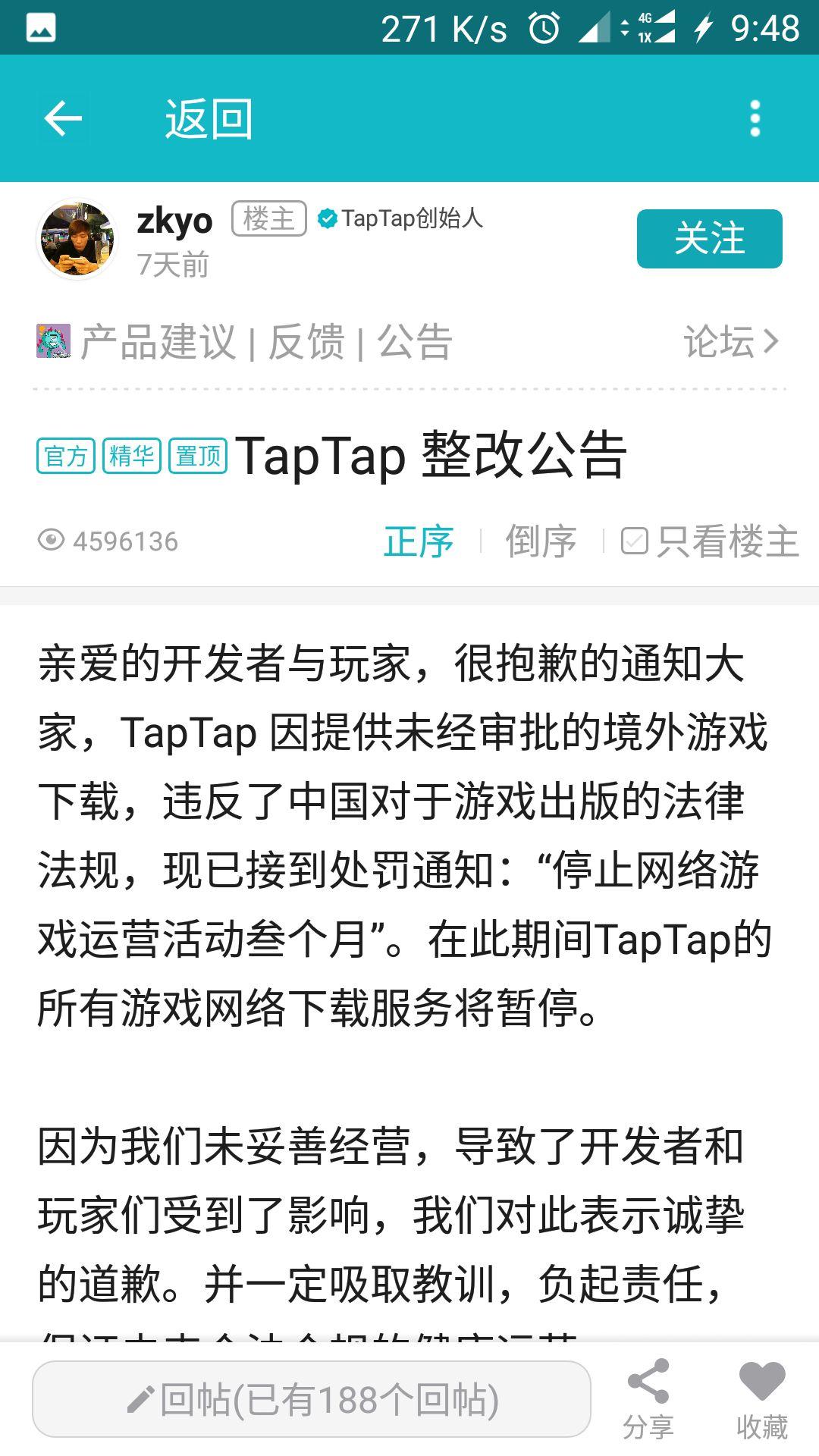The height and width of the screenshot is (1456, 819).
Task: Open the 论坛 forum link
Action: [x=730, y=342]
